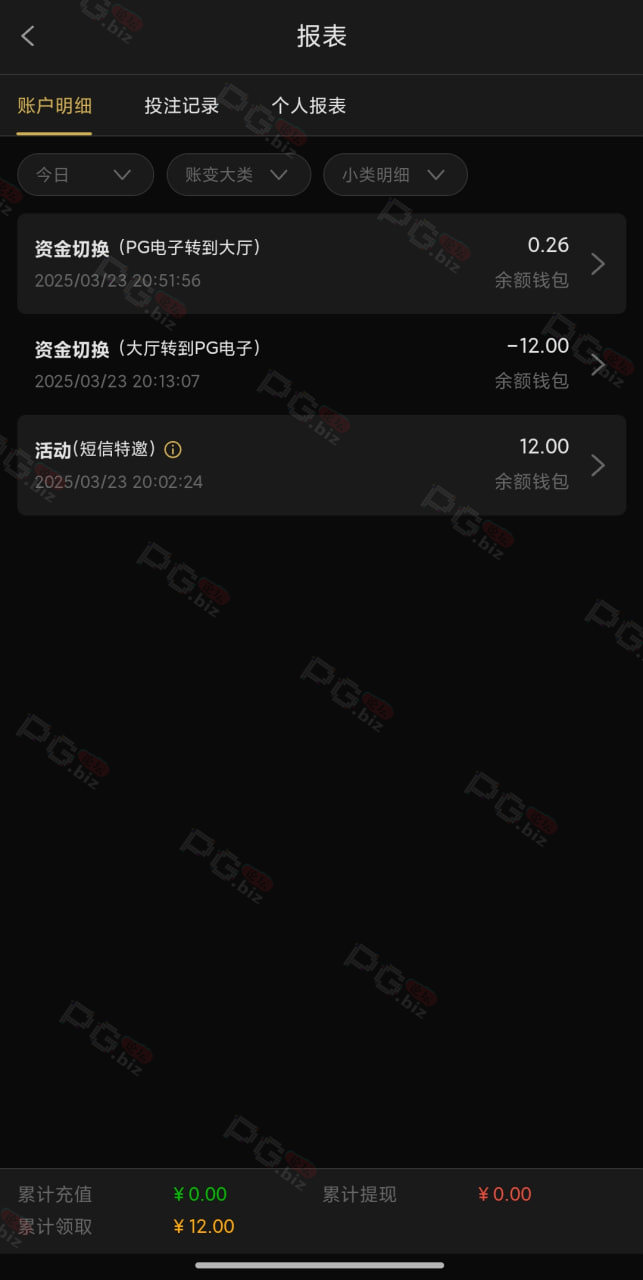Open the 活动 短信特邀 12.00 entry
This screenshot has width=643, height=1280.
pos(322,465)
